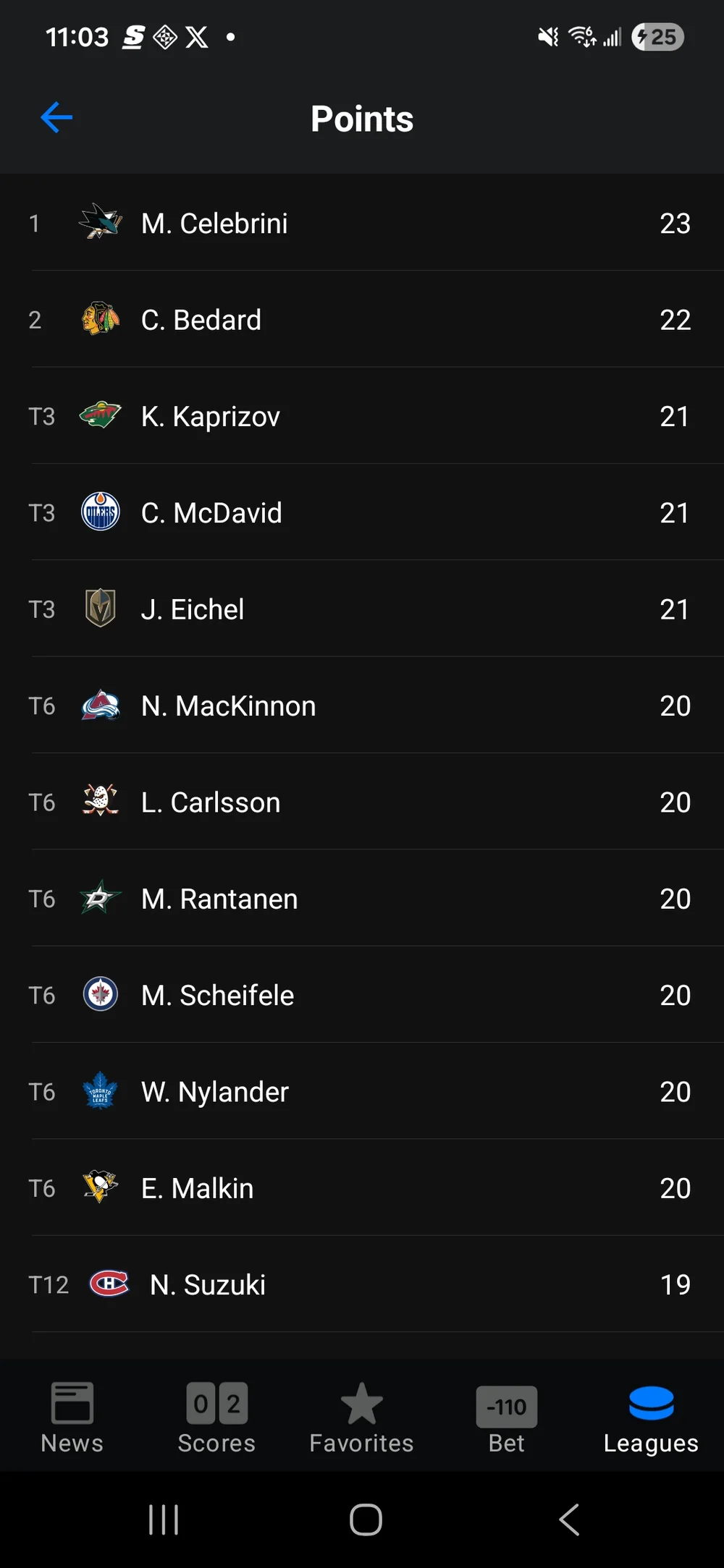Screen dimensions: 724x1568
Task: Select M. Rantanen in the list
Action: click(362, 899)
